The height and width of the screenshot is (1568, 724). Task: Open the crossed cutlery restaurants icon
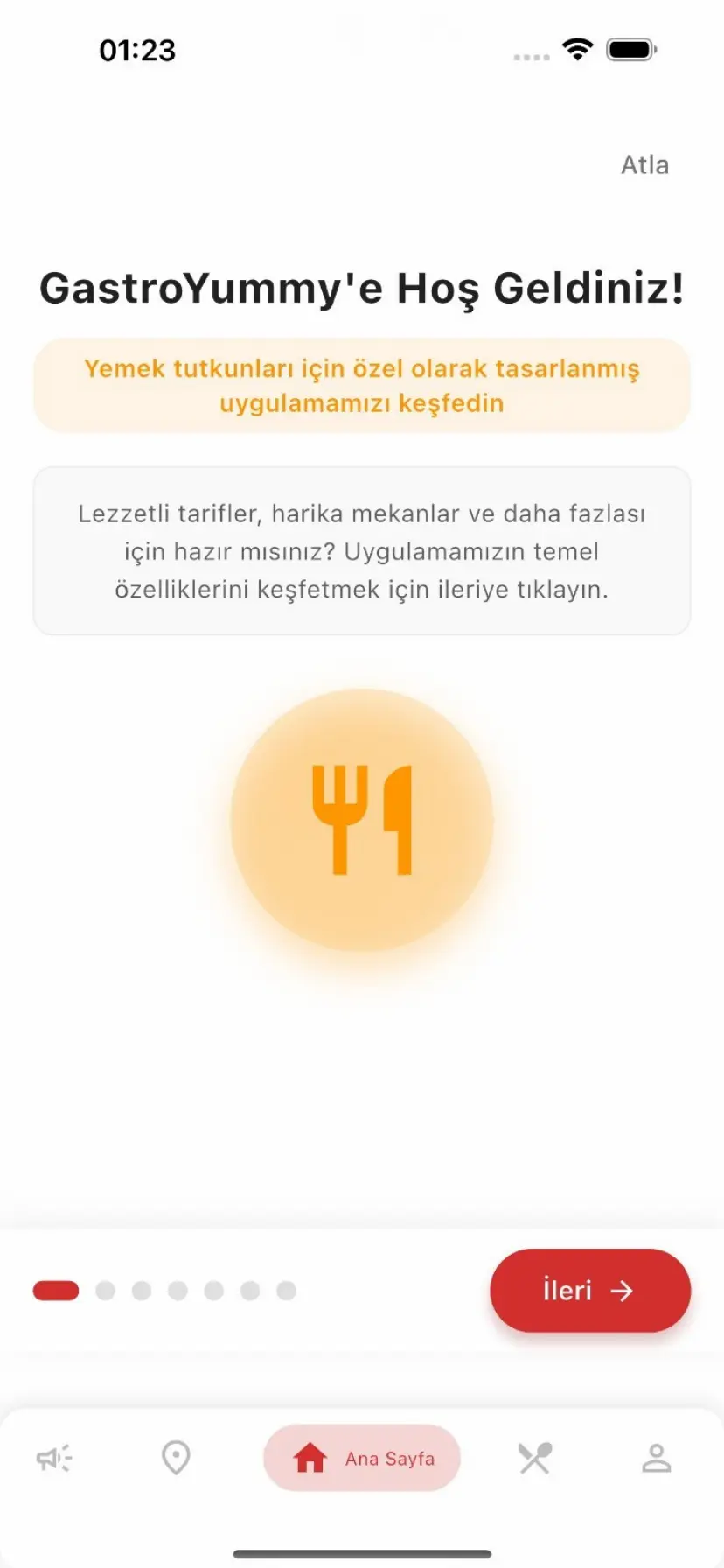point(534,1458)
